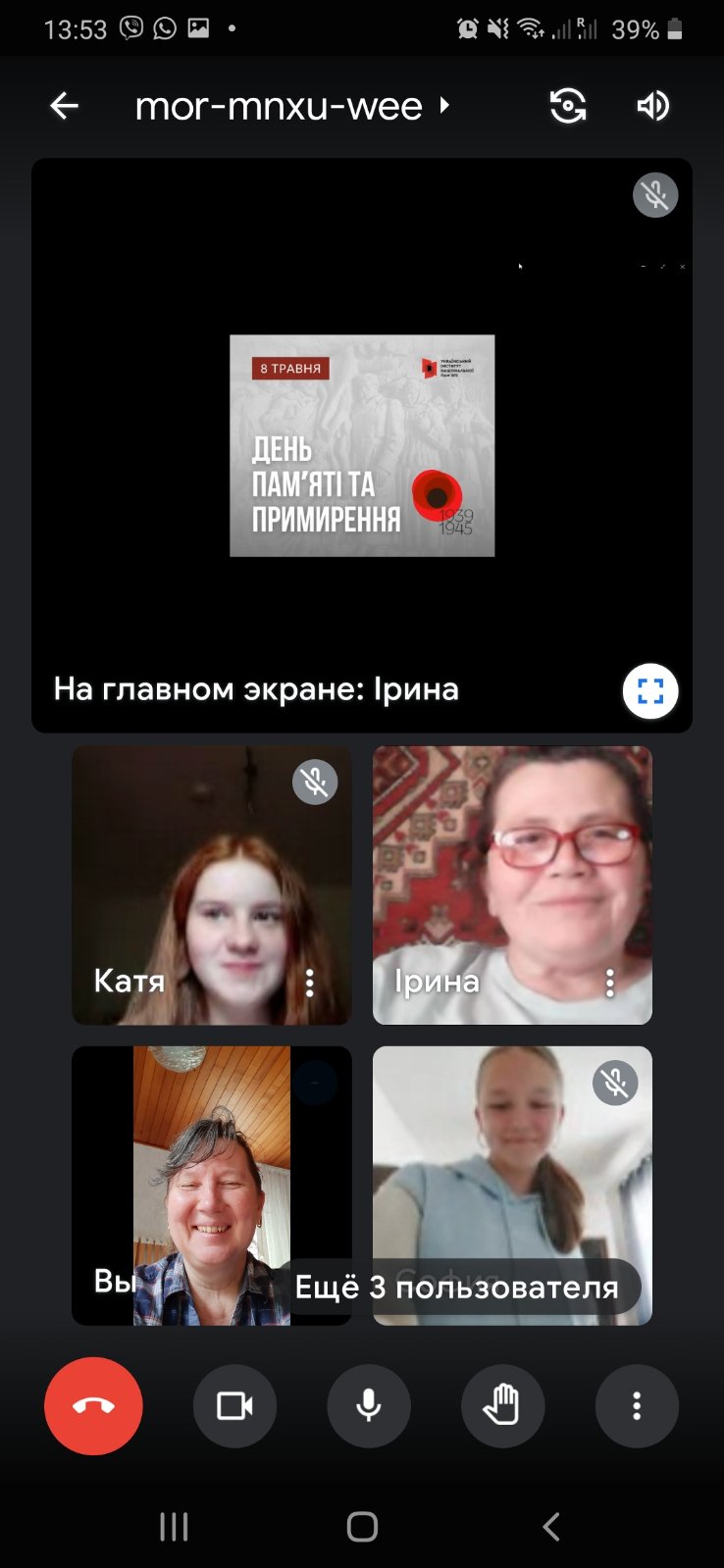Go back from the meeting screen
Image resolution: width=724 pixels, height=1568 pixels.
point(65,106)
